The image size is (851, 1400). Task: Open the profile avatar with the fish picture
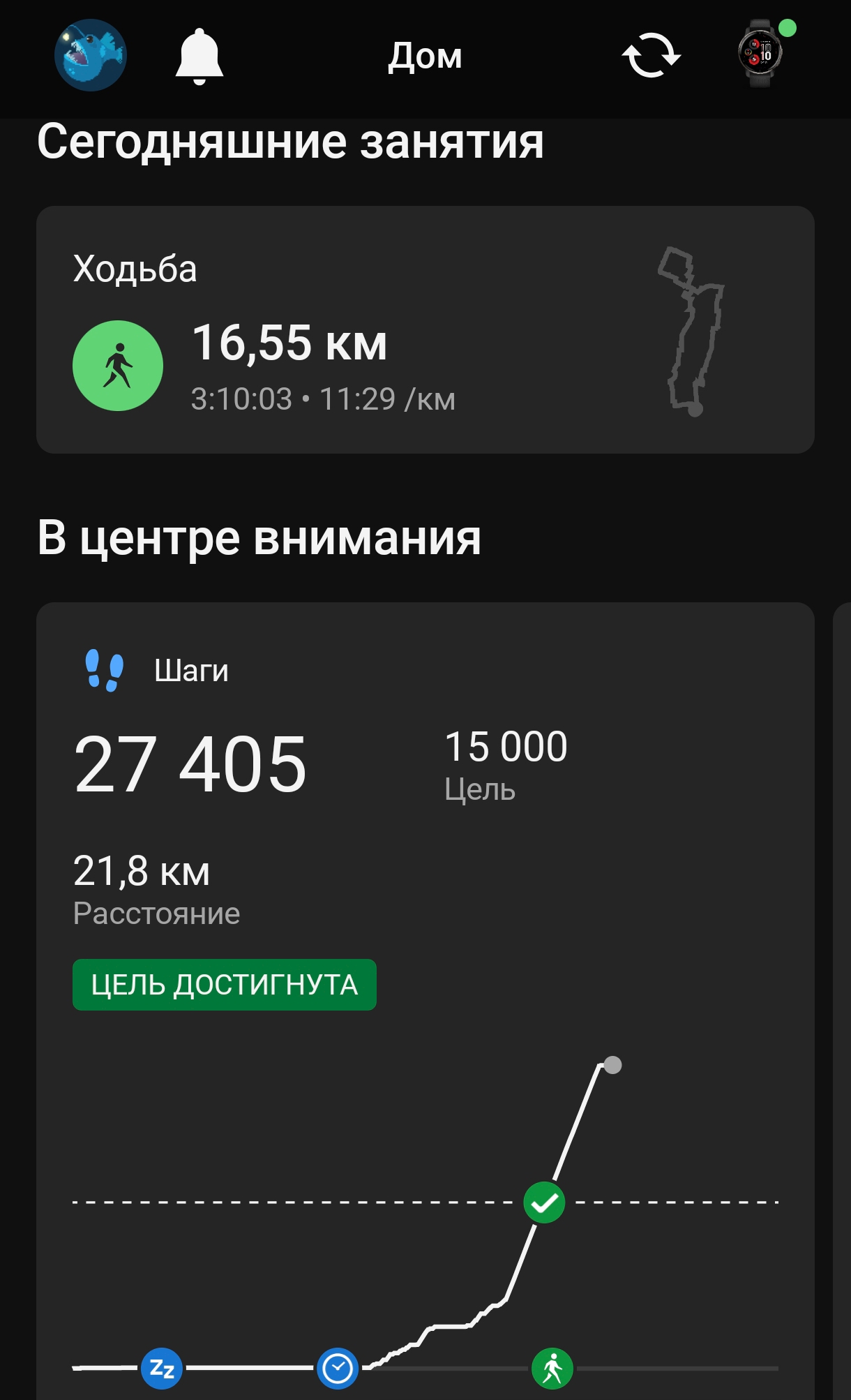pos(91,56)
